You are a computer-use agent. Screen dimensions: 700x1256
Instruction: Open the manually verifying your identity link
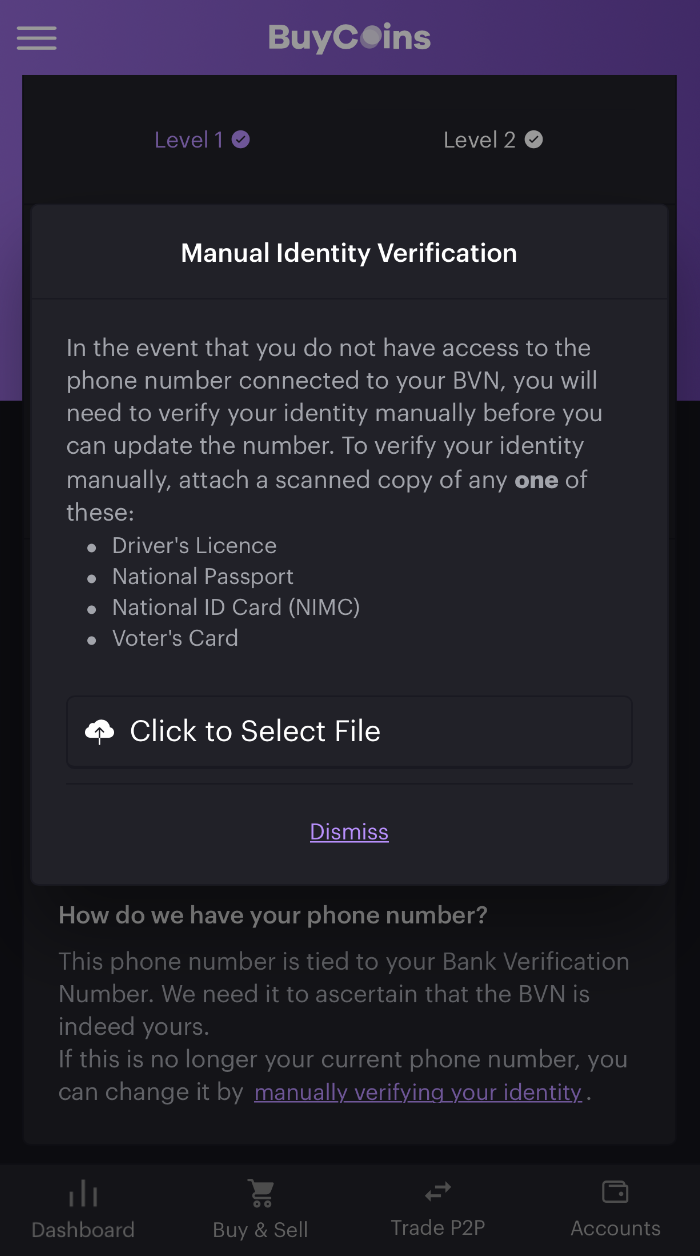pos(418,1092)
